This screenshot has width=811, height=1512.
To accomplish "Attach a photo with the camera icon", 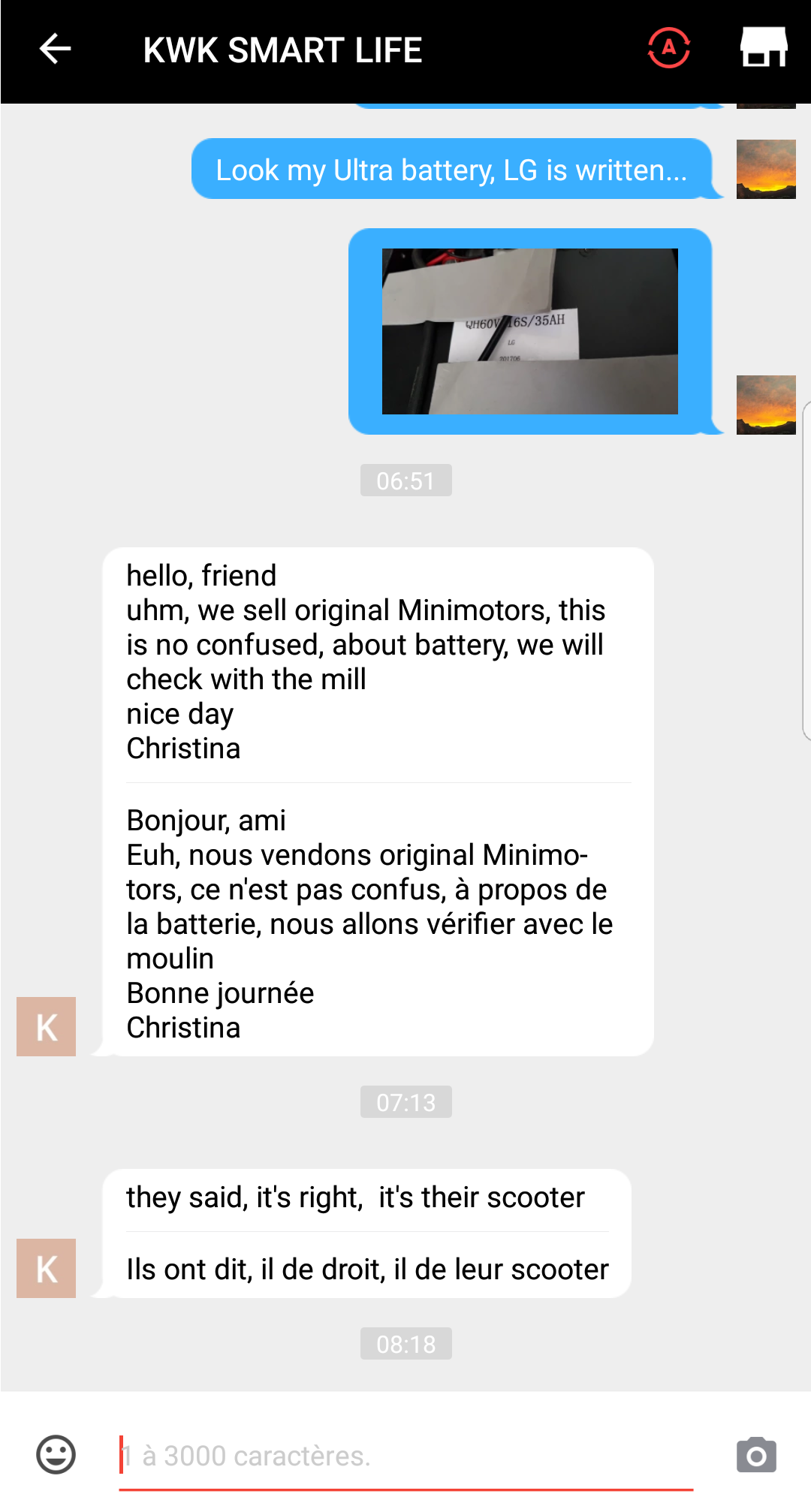I will pyautogui.click(x=756, y=1455).
